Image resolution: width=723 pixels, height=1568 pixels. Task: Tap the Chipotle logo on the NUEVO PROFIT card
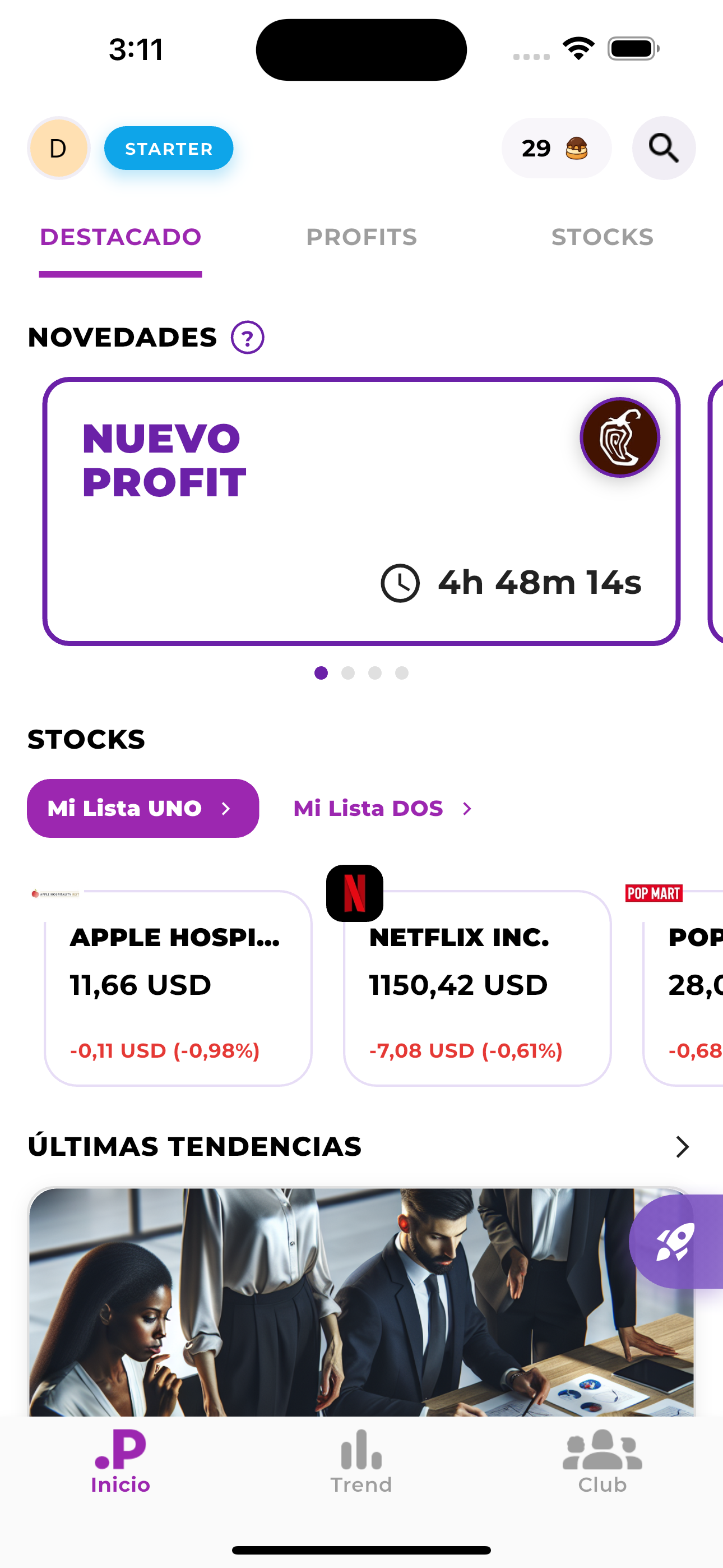coord(620,437)
